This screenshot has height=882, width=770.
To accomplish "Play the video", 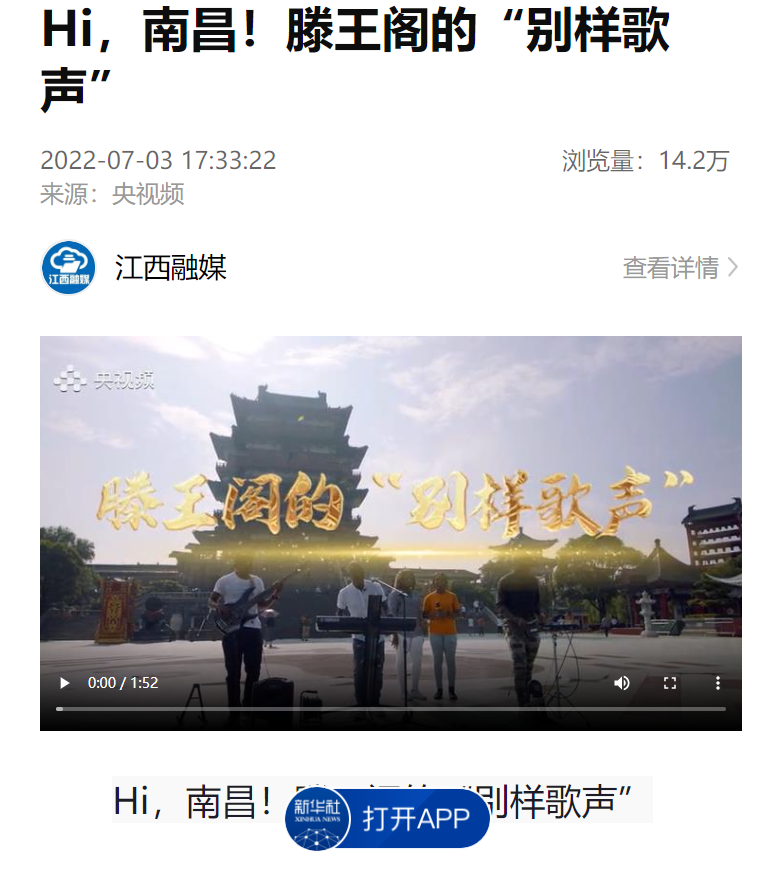I will click(x=65, y=683).
